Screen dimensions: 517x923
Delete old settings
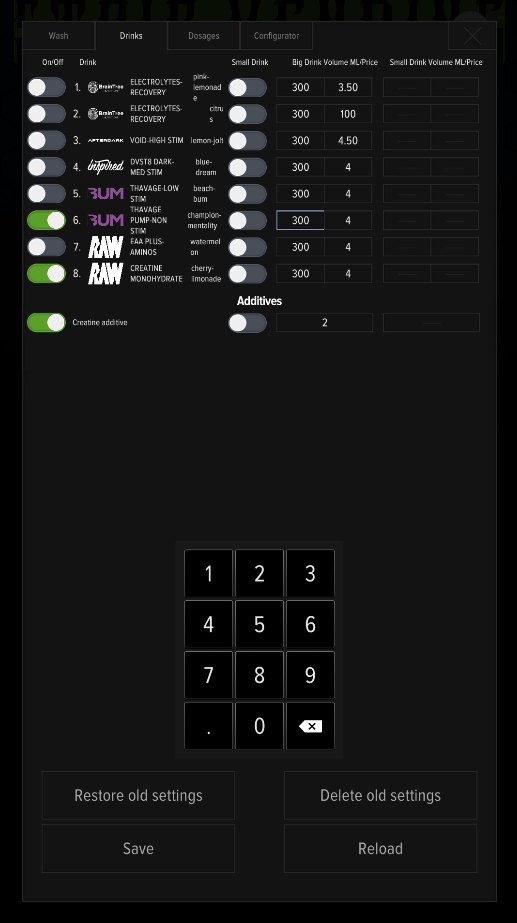click(380, 795)
